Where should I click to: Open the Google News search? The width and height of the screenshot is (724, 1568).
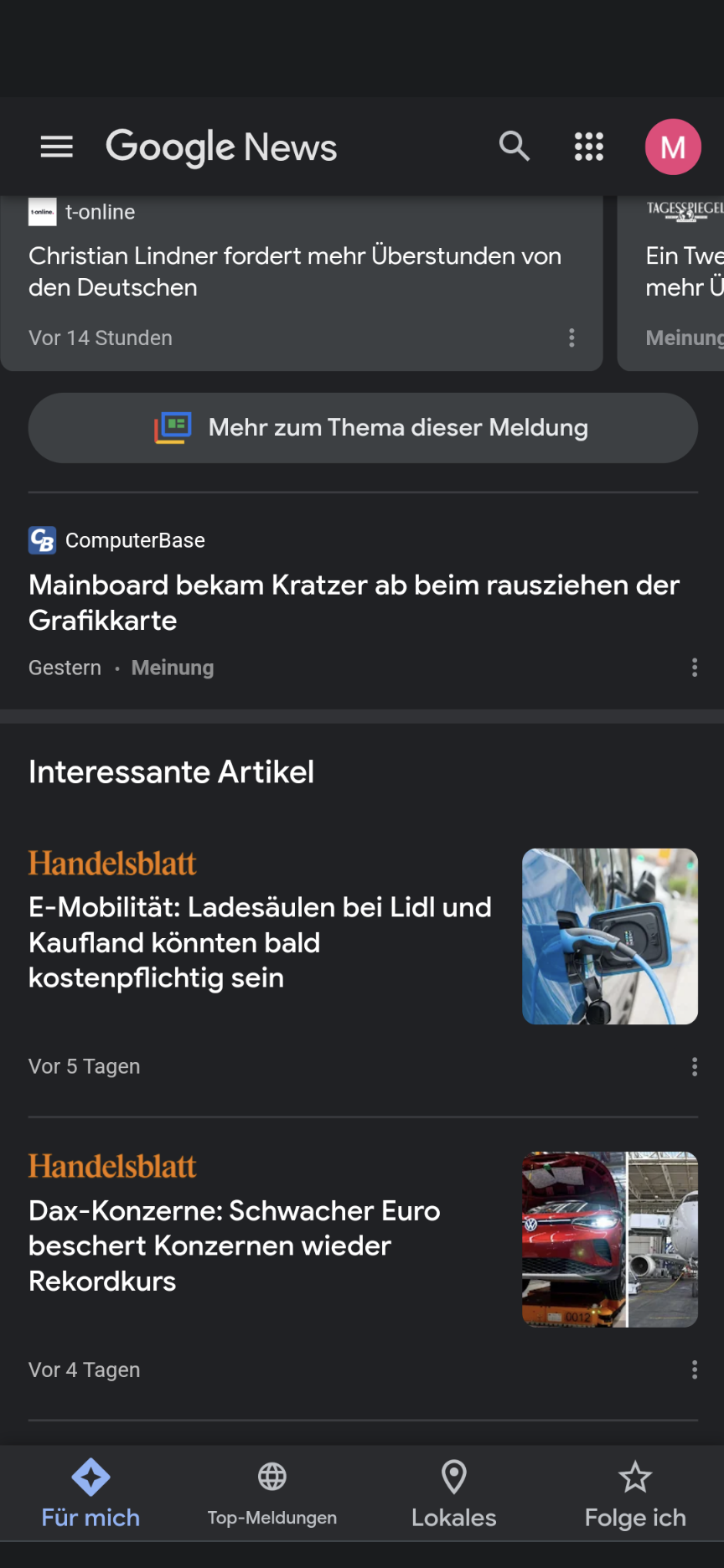514,146
